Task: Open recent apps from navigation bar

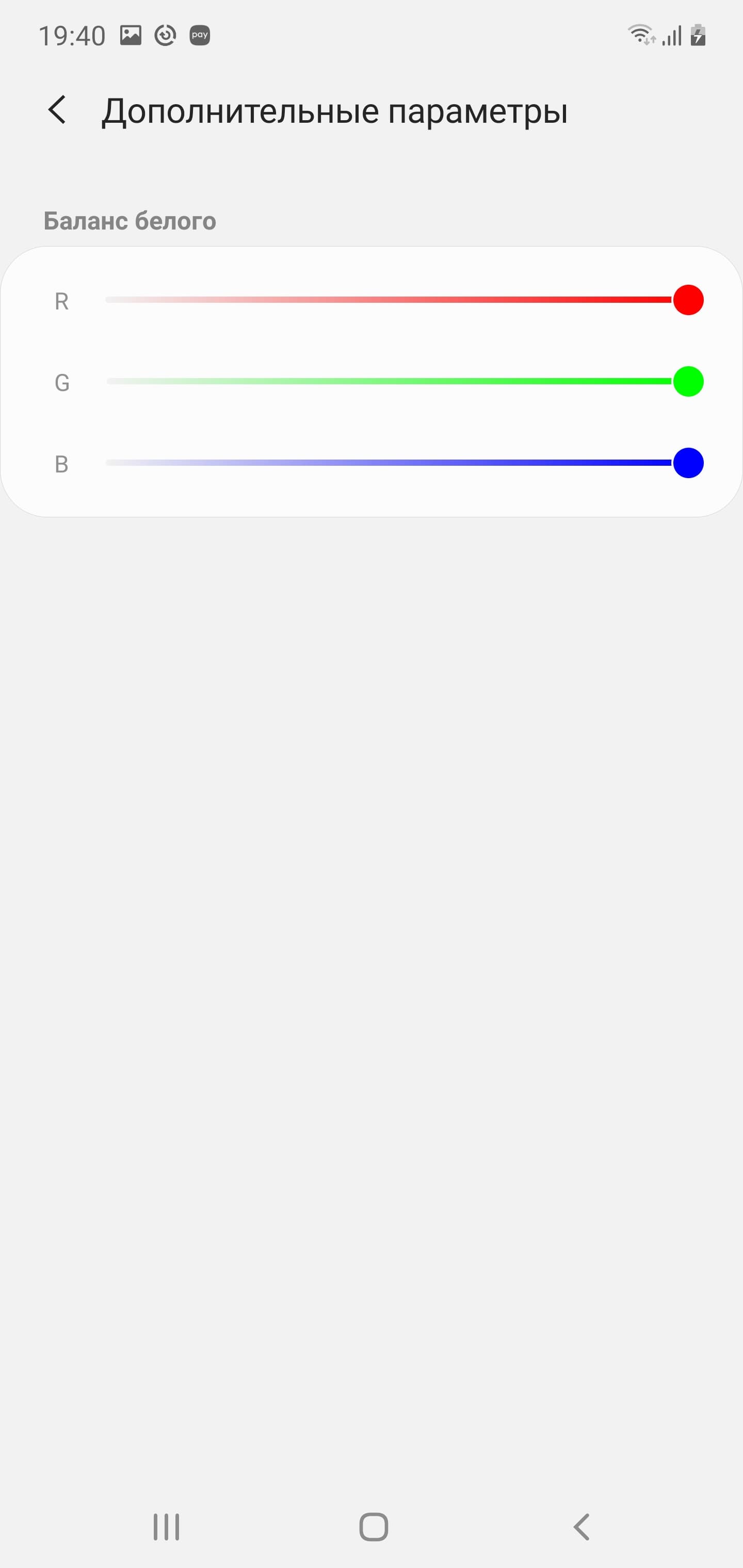Action: (x=166, y=1527)
